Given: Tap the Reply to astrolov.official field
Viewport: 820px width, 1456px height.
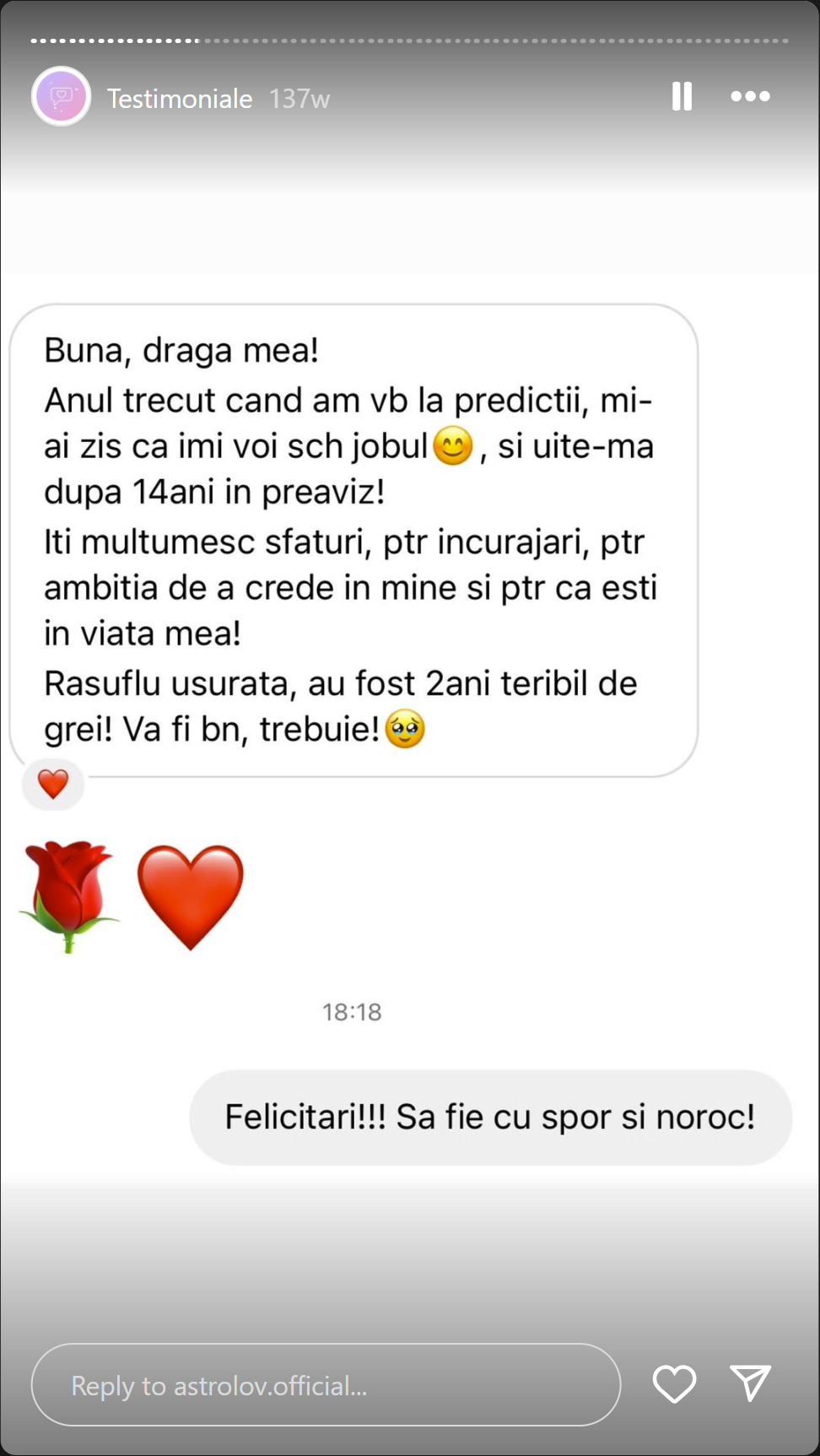Looking at the screenshot, I should click(x=326, y=1385).
